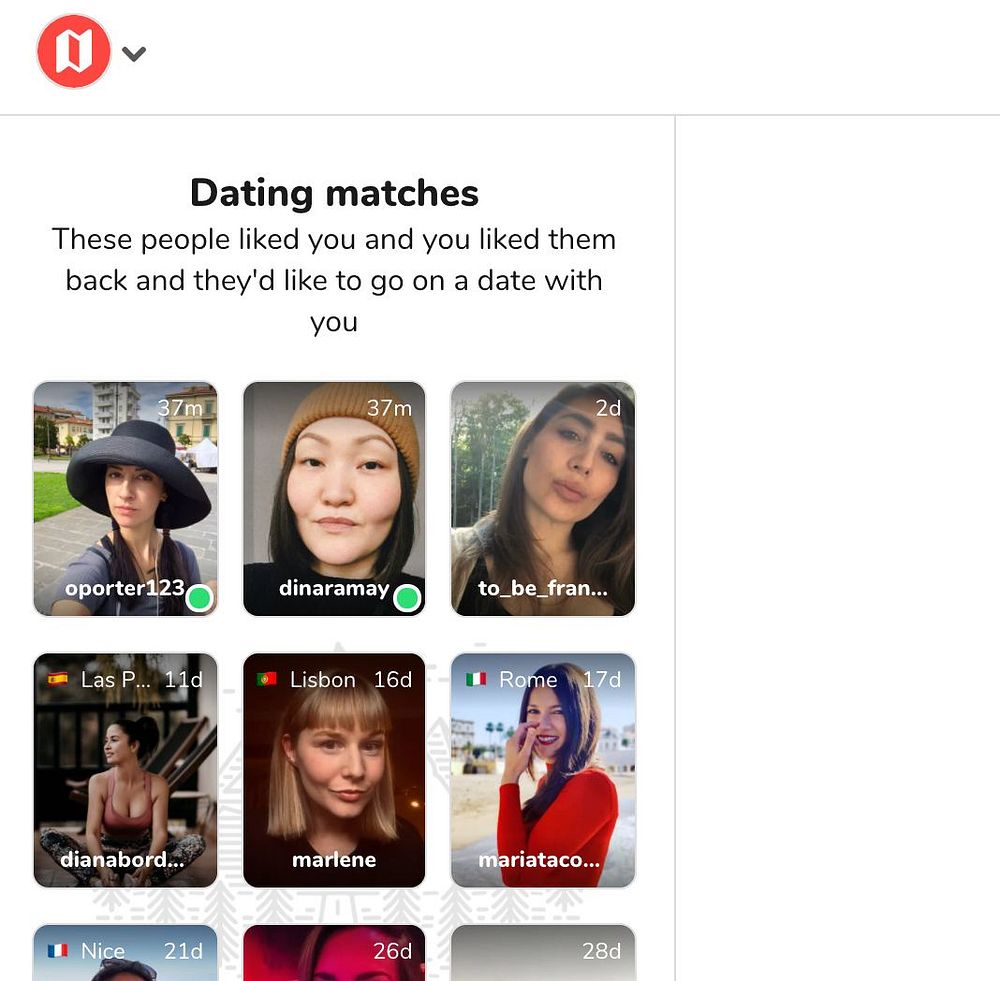Open dinaramay's match profile
The width and height of the screenshot is (1000, 981).
(334, 498)
